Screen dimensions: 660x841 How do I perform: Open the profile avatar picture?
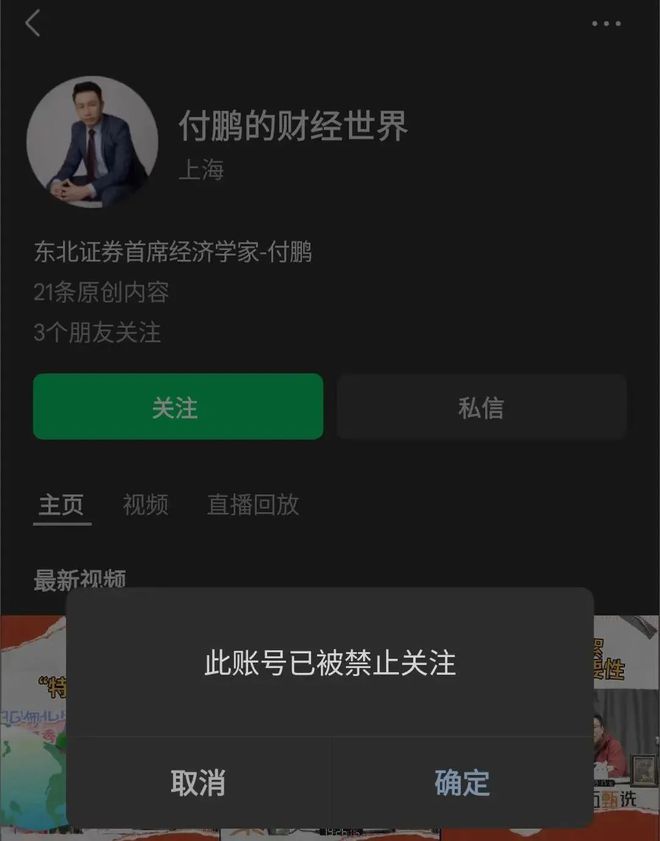92,143
